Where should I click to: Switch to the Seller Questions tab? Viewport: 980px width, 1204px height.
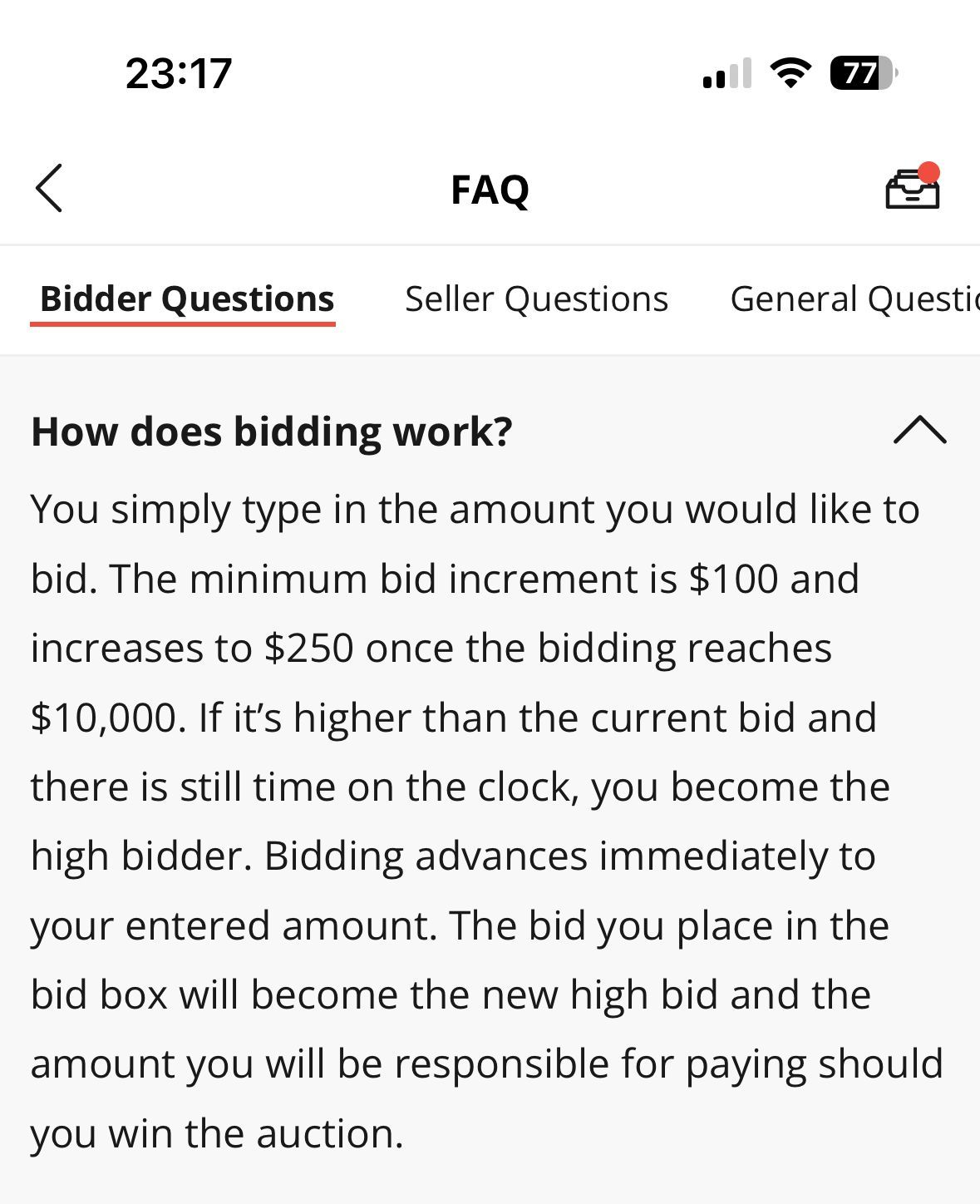click(x=536, y=299)
